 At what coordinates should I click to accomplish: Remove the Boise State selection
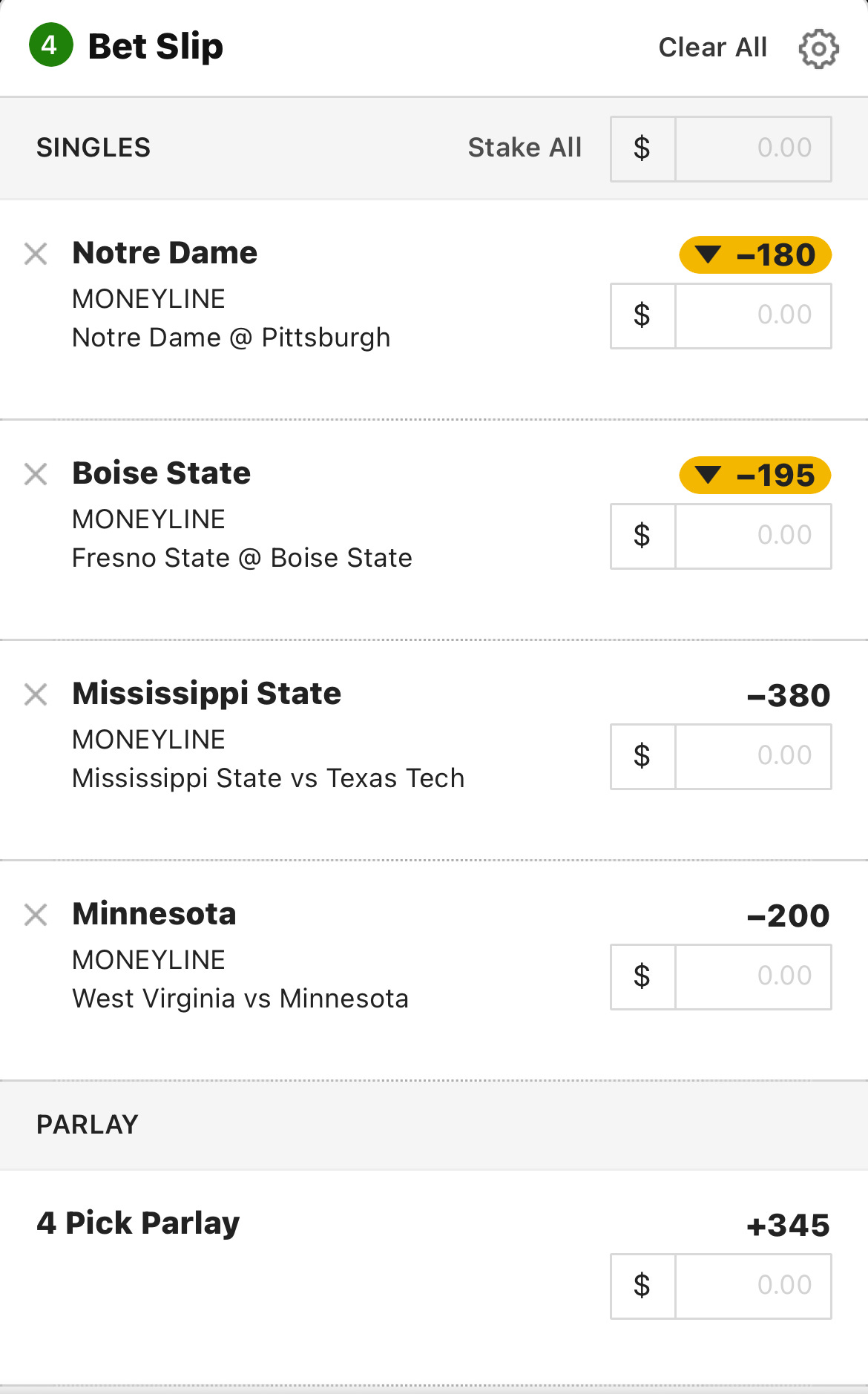pyautogui.click(x=36, y=474)
